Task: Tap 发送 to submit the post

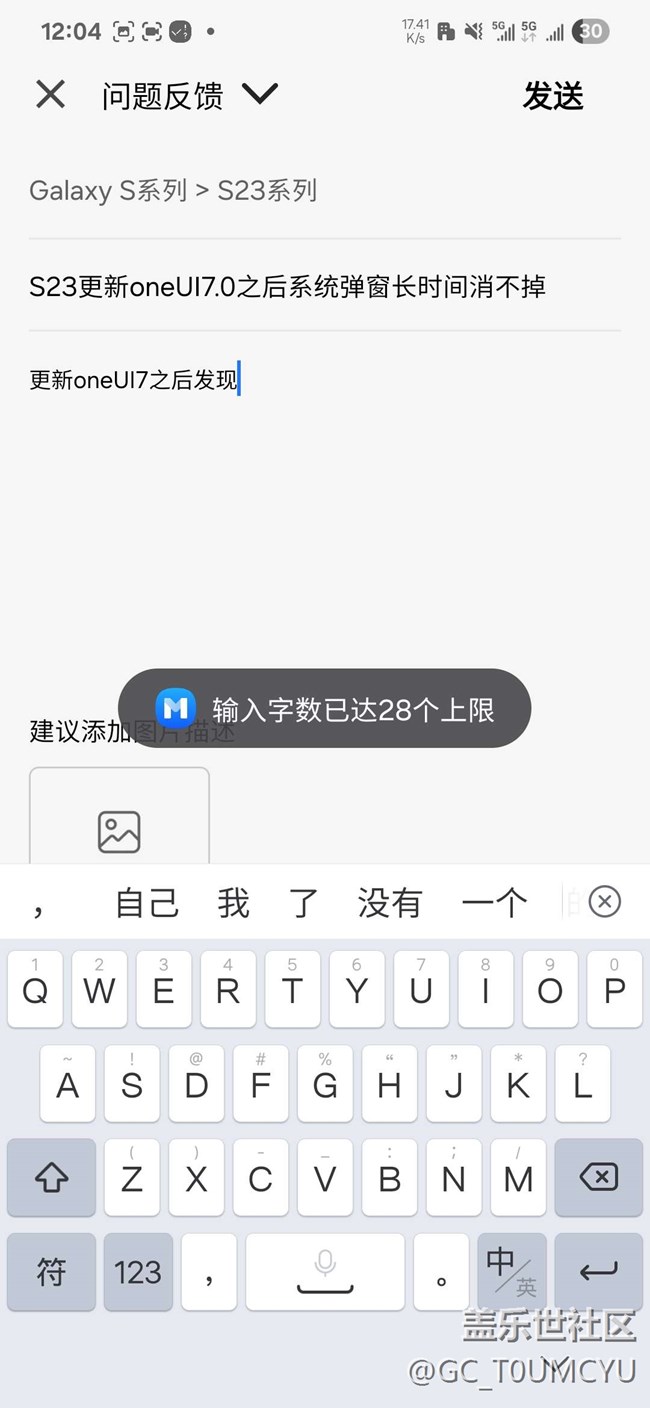Action: click(553, 96)
